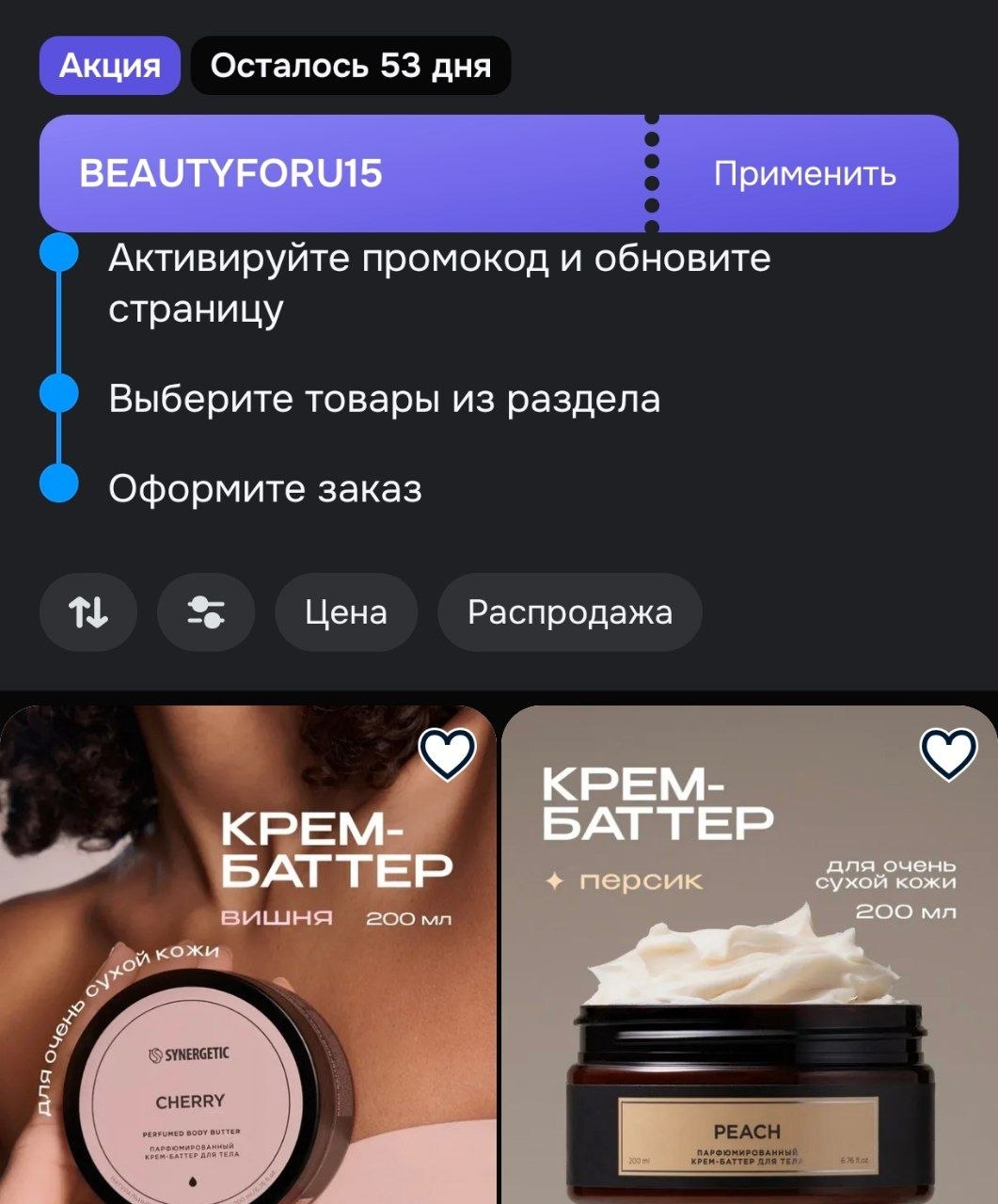Apply the BEAUTYFORU15 promo code
998x1204 pixels.
tap(804, 174)
